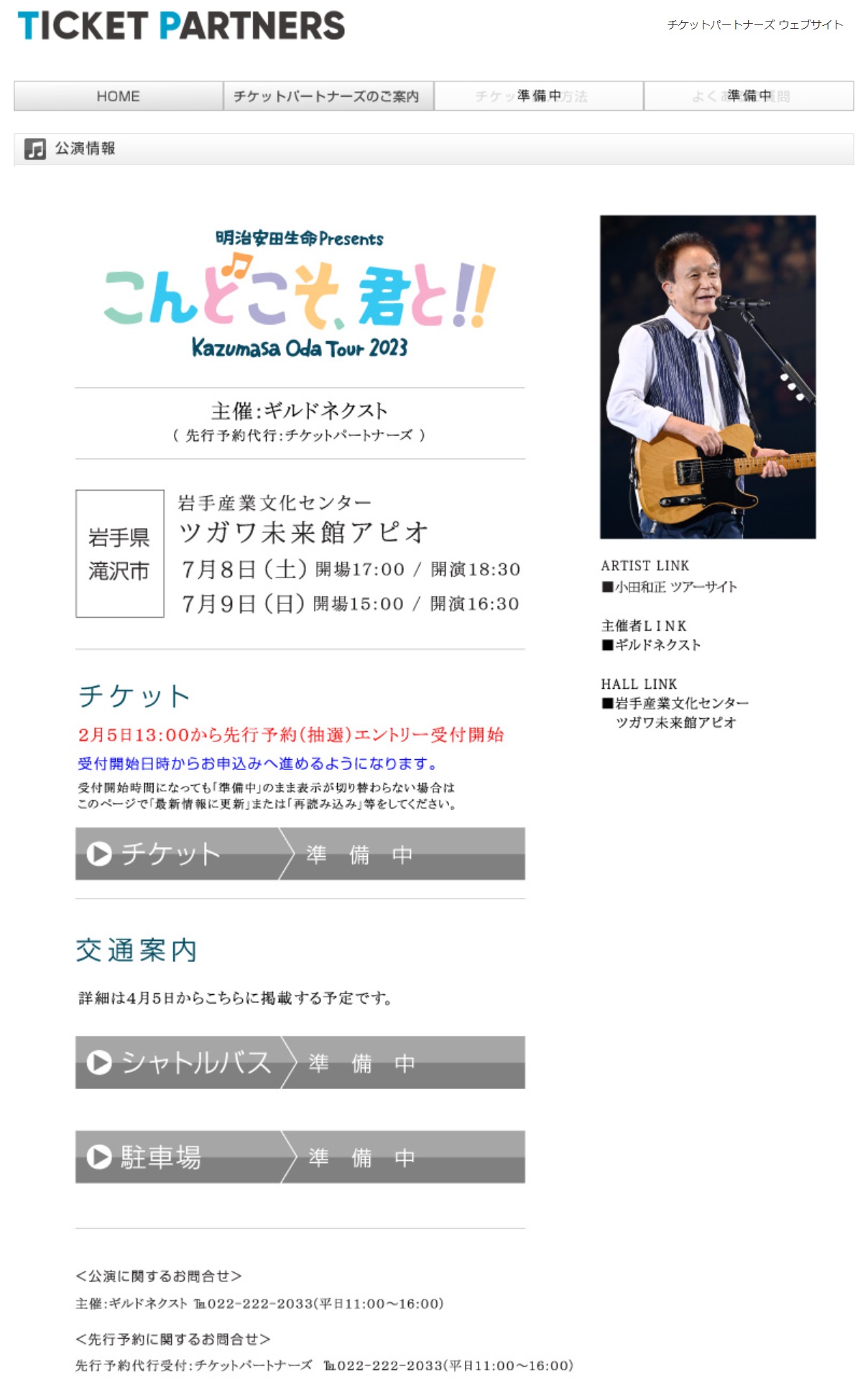Open the Ticket Partners logo homepage
The image size is (868, 1400).
pyautogui.click(x=181, y=26)
